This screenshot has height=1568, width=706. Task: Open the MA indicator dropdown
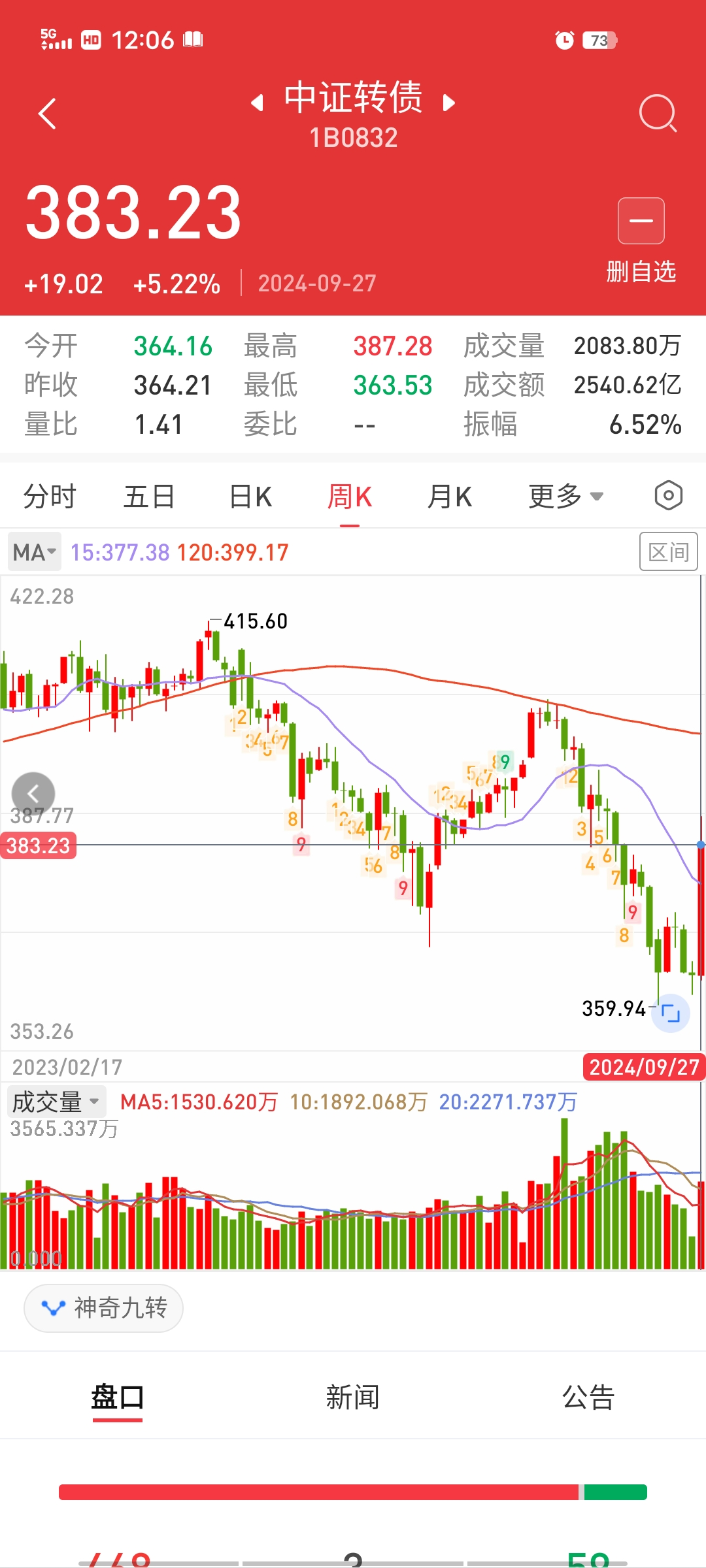[35, 552]
